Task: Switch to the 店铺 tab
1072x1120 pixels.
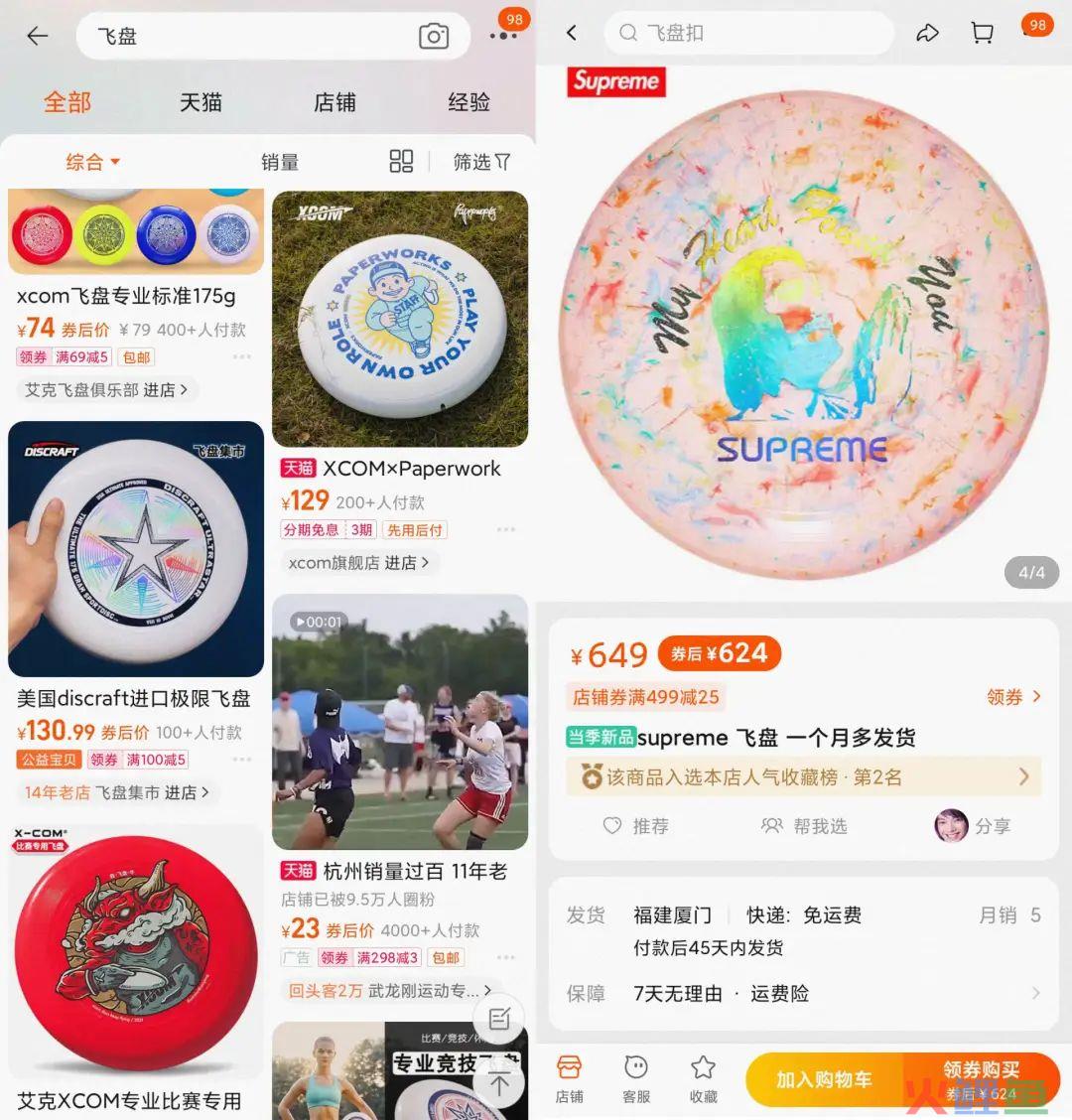Action: [335, 102]
